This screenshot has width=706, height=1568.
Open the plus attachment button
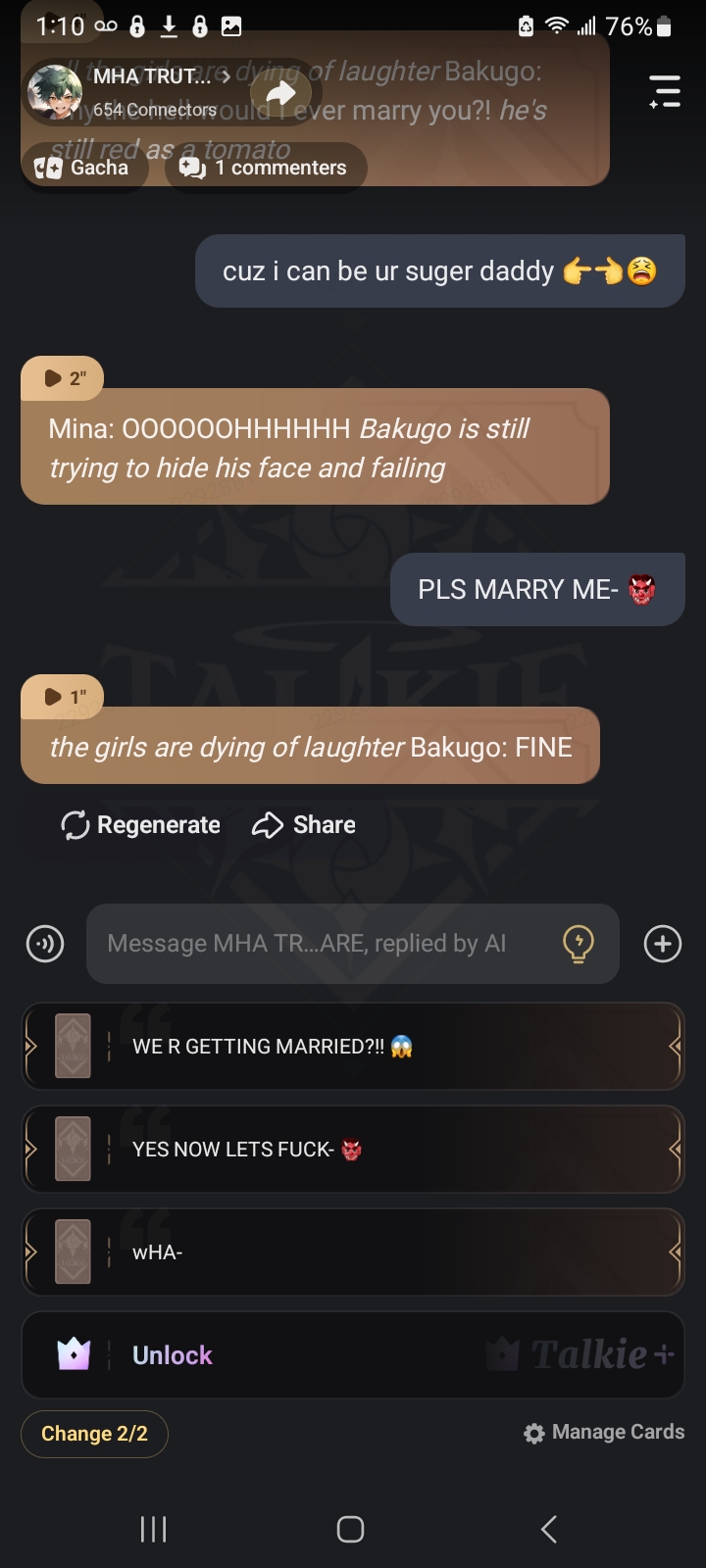click(663, 944)
